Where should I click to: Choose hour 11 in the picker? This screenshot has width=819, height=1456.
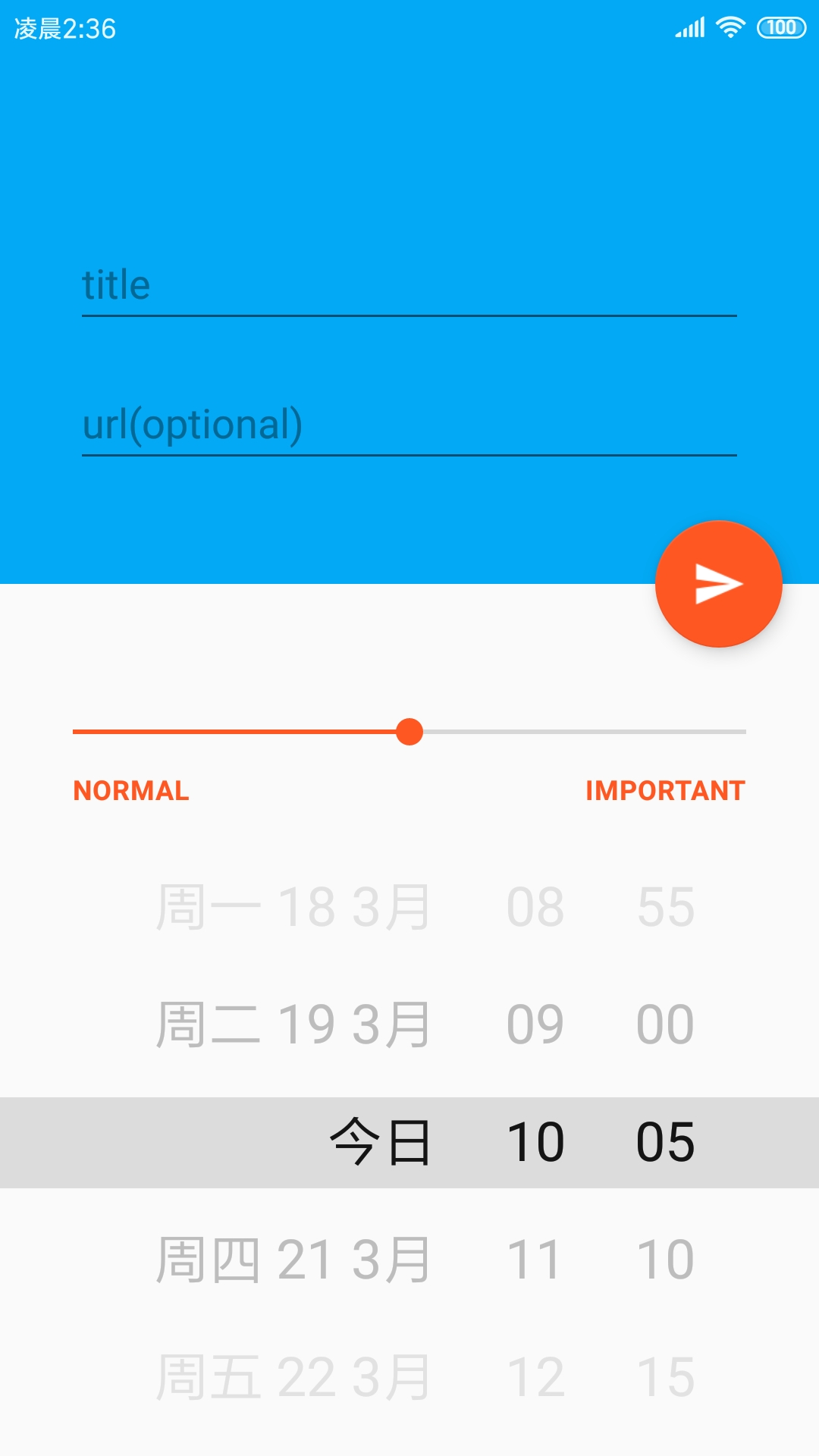535,1260
